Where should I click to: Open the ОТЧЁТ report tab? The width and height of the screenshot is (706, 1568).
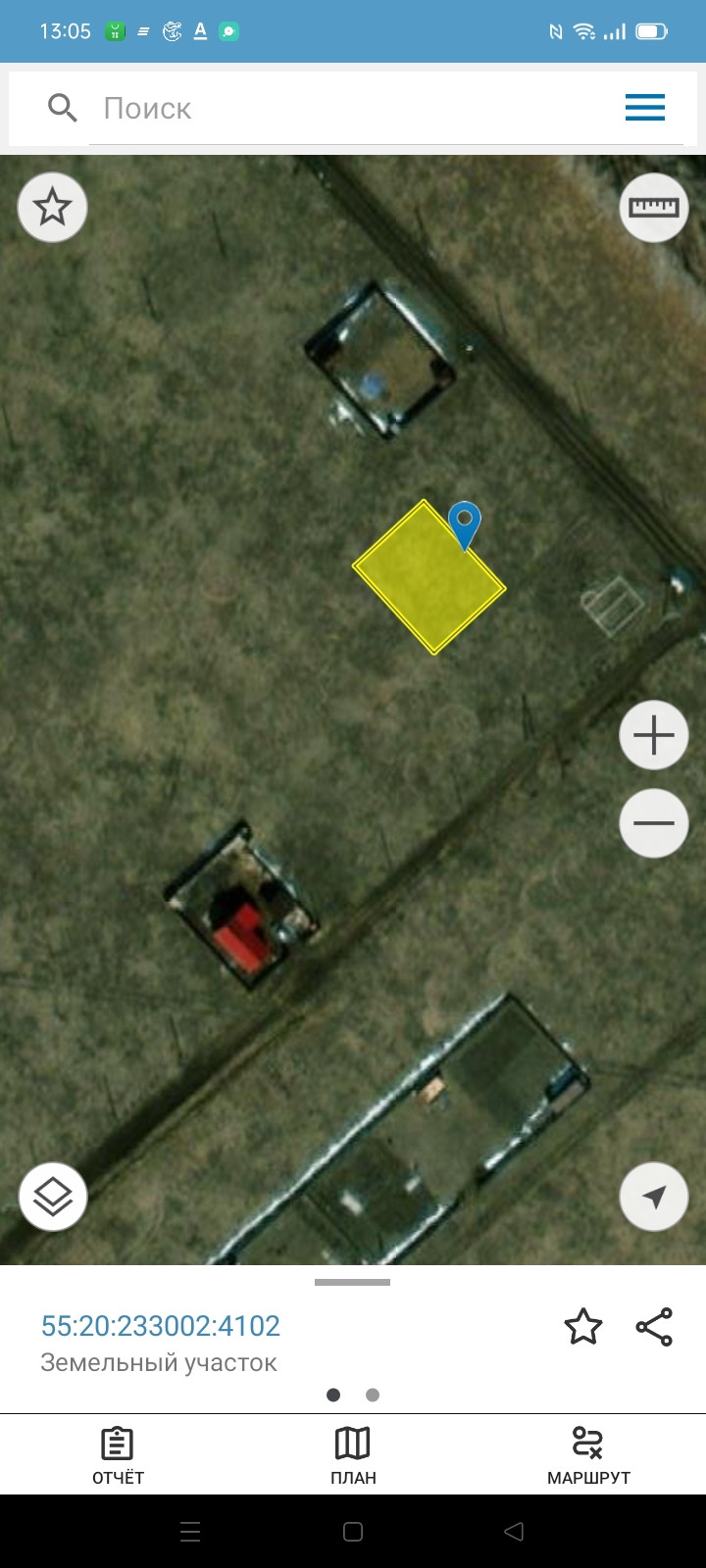[118, 1455]
